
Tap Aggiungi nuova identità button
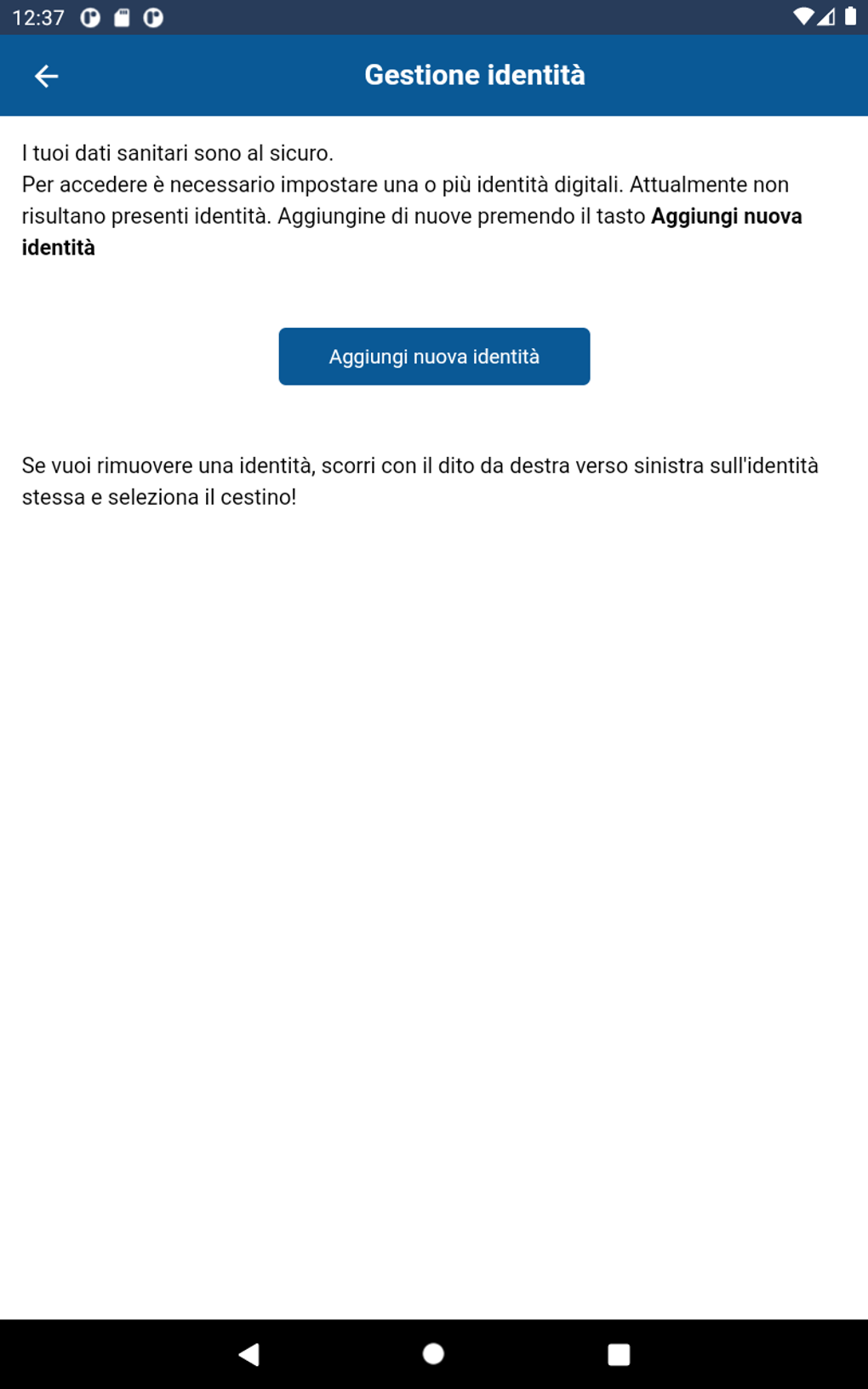(x=434, y=357)
